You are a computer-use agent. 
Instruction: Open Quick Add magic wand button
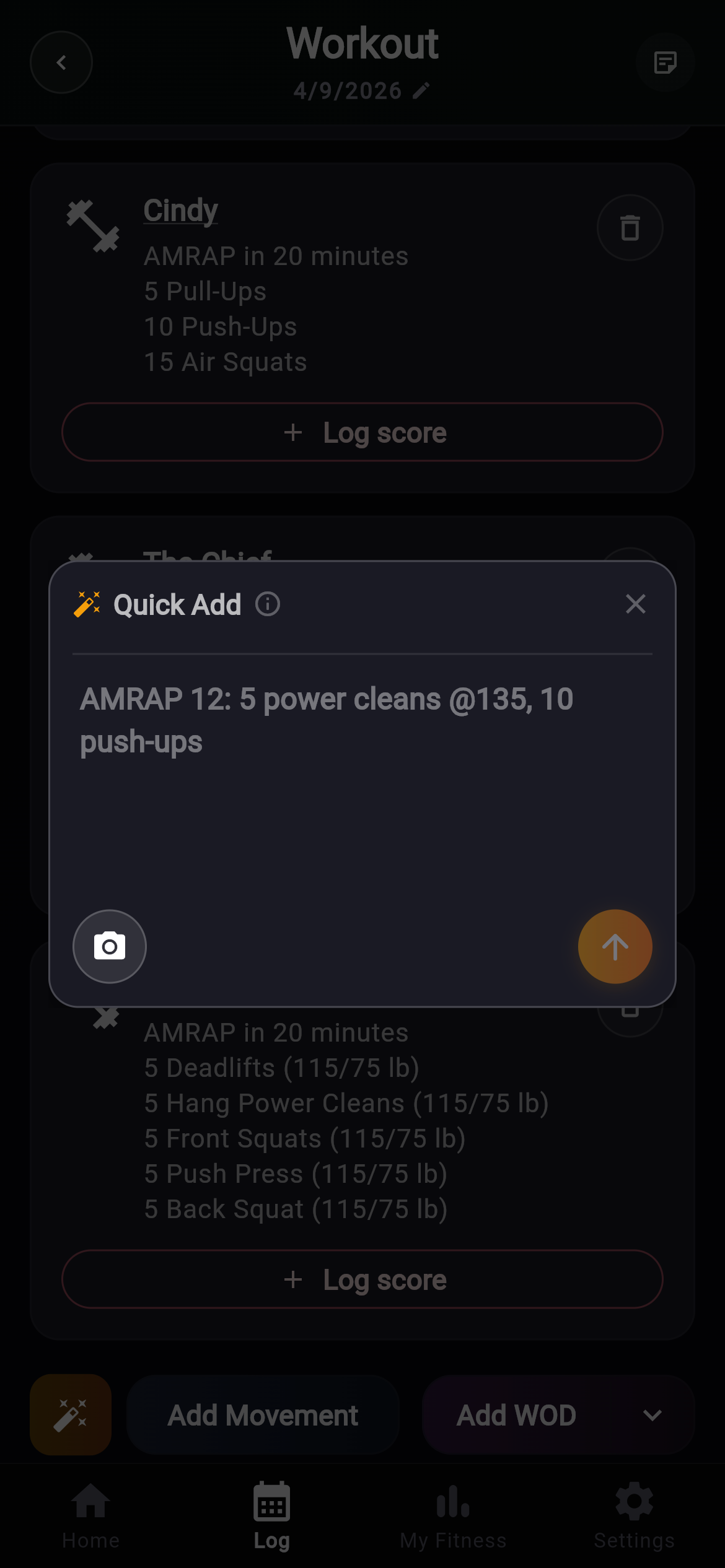[x=71, y=1416]
